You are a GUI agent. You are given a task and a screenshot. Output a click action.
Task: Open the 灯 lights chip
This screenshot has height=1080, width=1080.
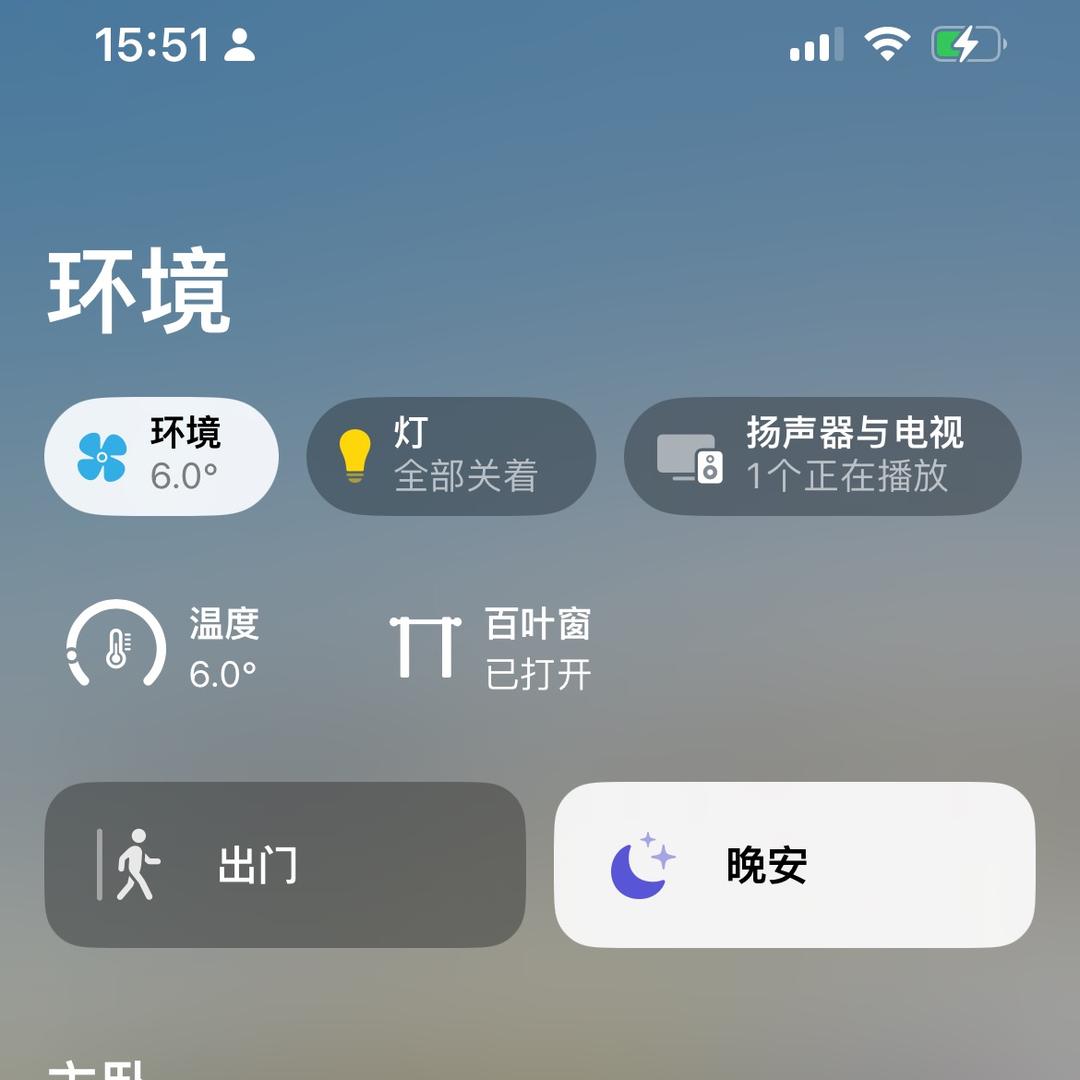450,457
